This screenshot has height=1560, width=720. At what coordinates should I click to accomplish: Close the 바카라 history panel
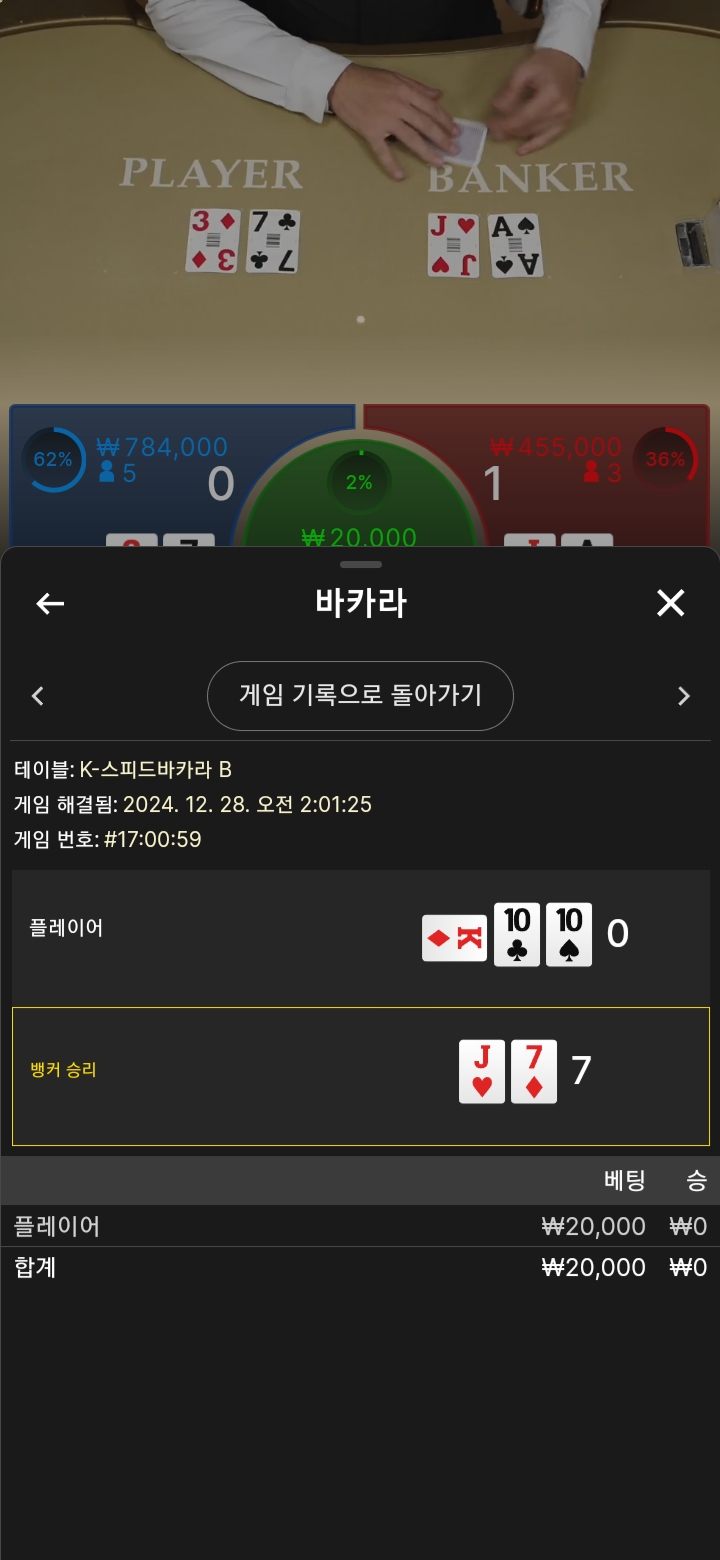670,603
